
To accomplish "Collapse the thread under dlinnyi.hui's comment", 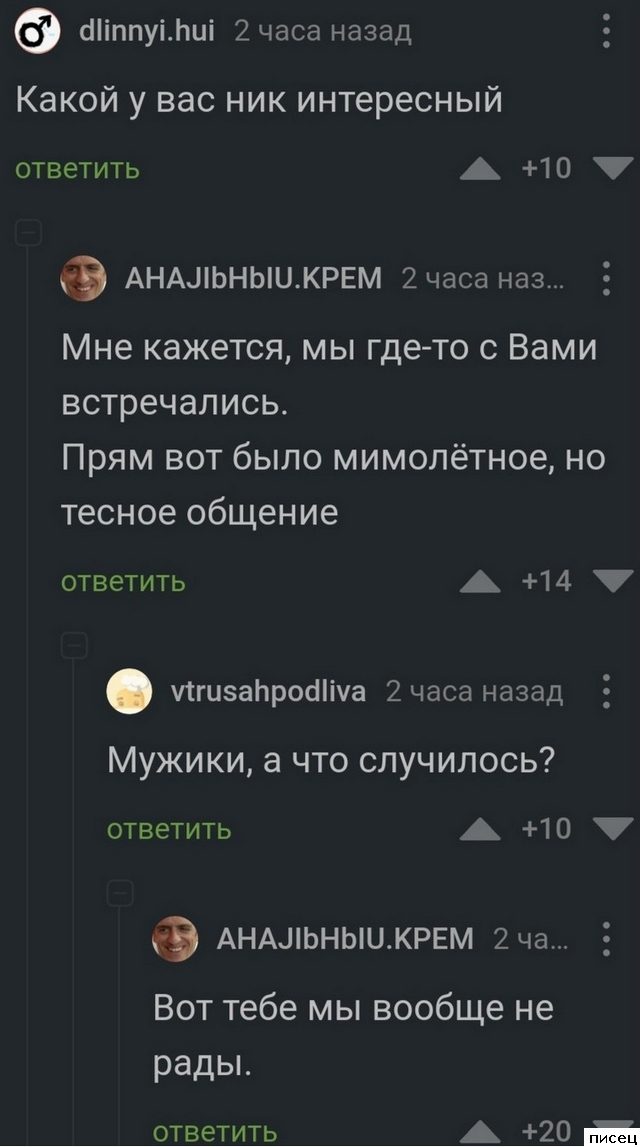I will [29, 235].
